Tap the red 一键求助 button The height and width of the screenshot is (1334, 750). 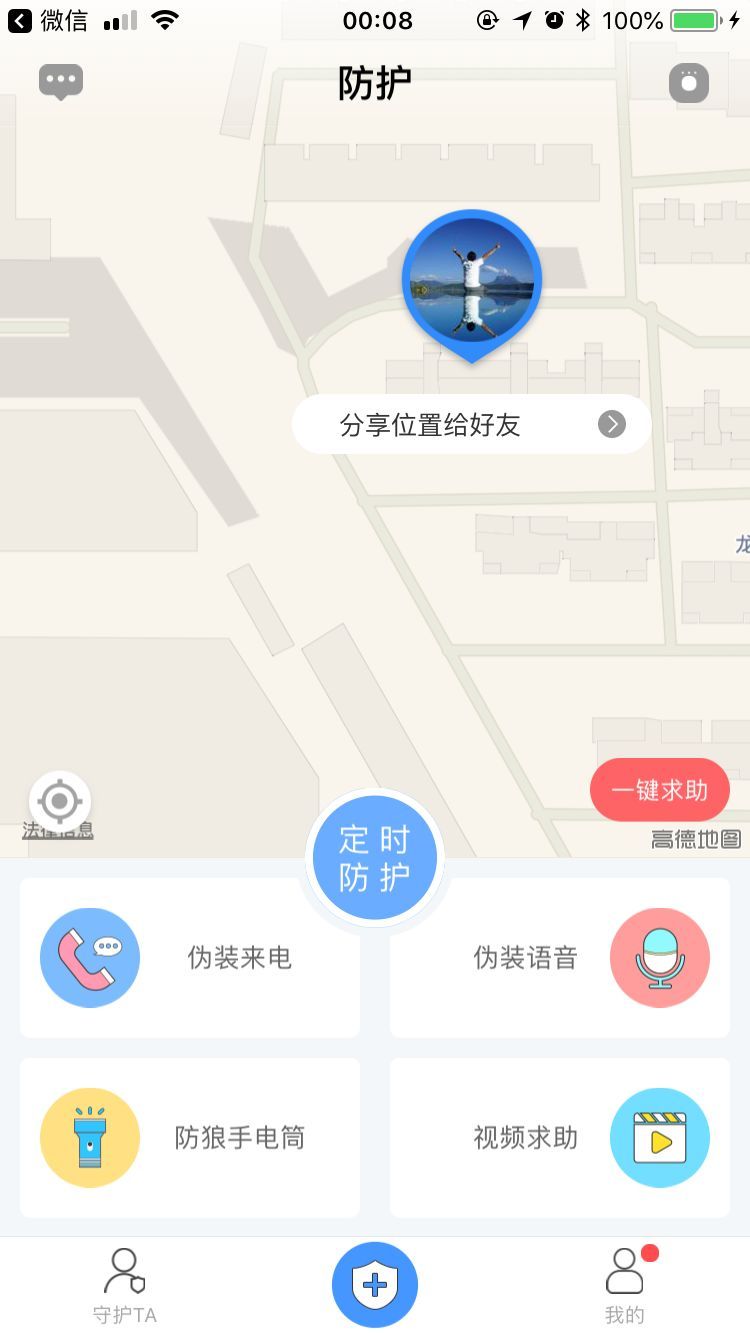point(659,790)
